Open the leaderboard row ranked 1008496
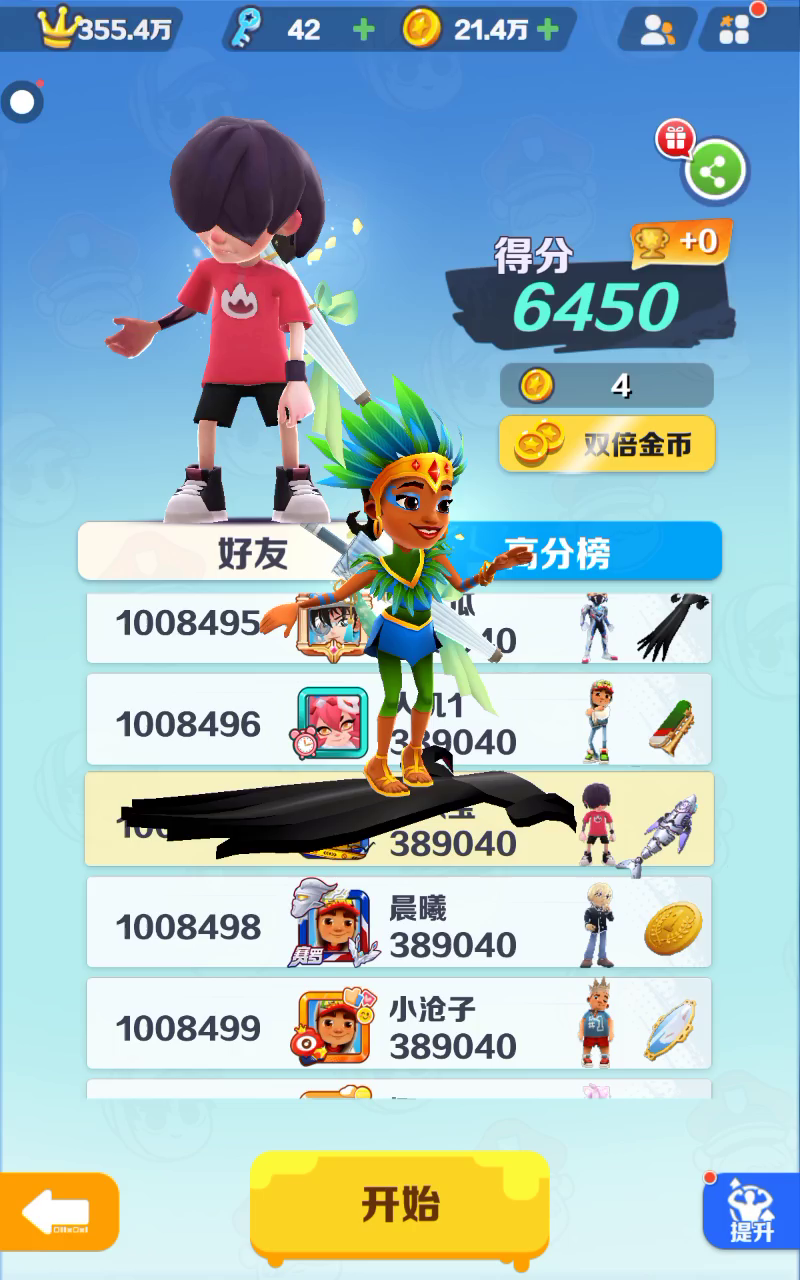800x1280 pixels. pyautogui.click(x=399, y=720)
